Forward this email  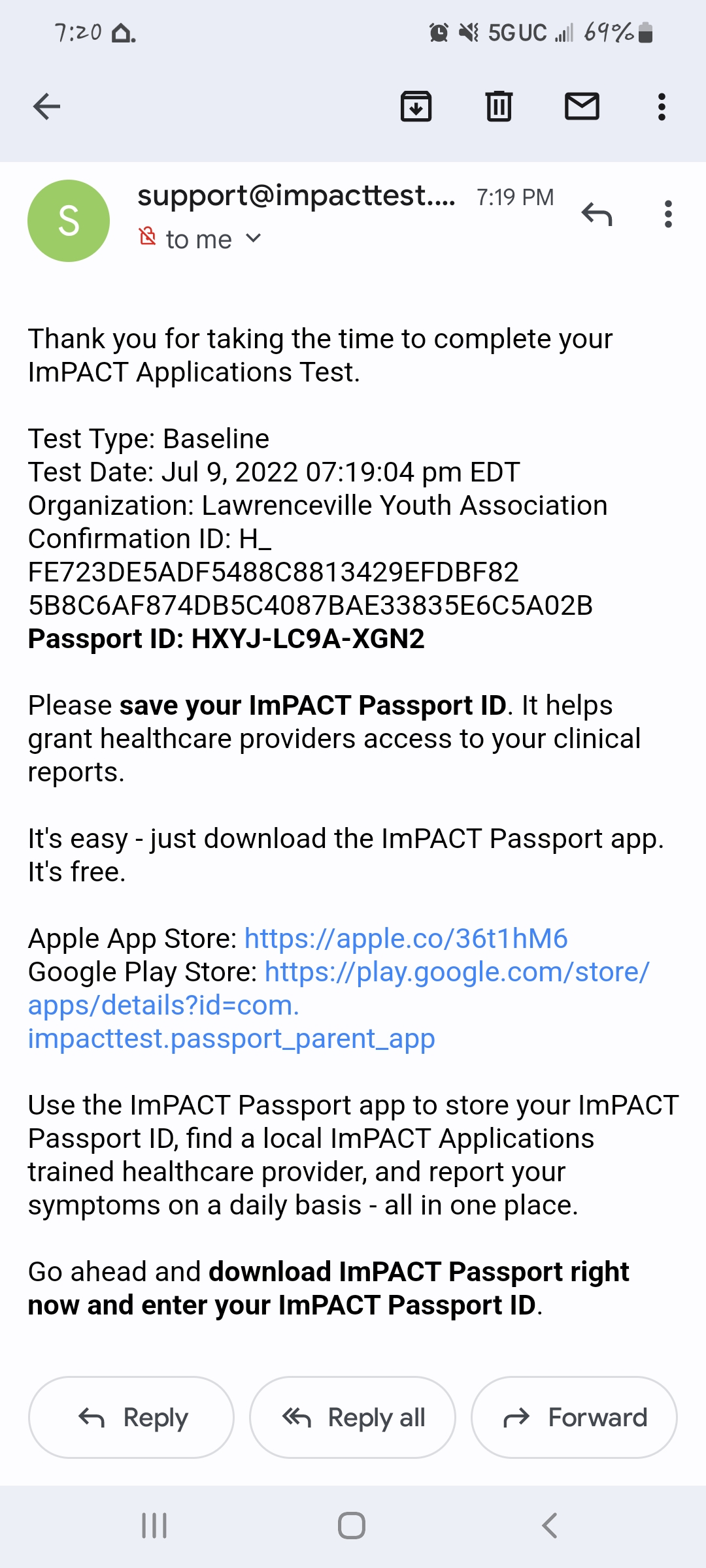coord(574,1417)
